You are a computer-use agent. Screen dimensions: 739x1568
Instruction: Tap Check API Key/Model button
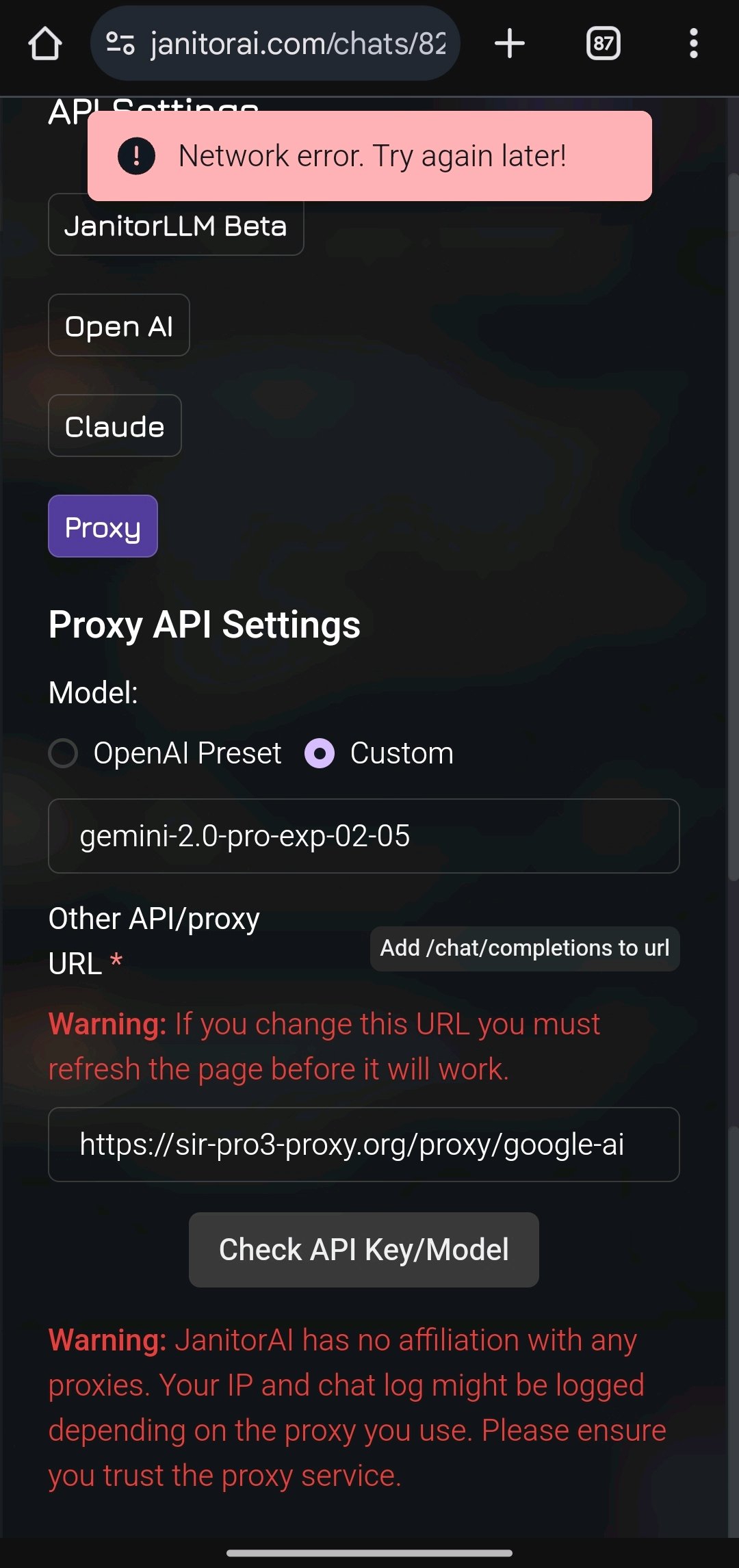(x=364, y=1250)
